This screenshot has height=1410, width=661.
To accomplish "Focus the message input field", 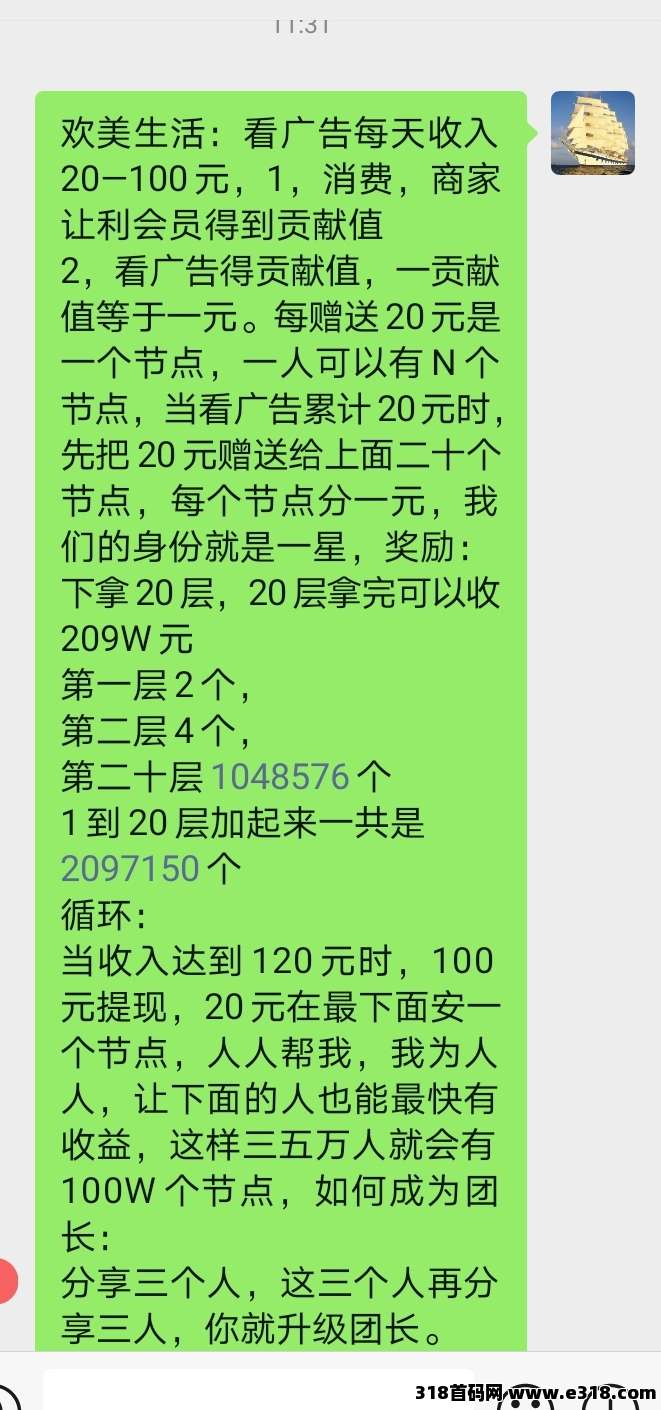I will click(258, 1390).
